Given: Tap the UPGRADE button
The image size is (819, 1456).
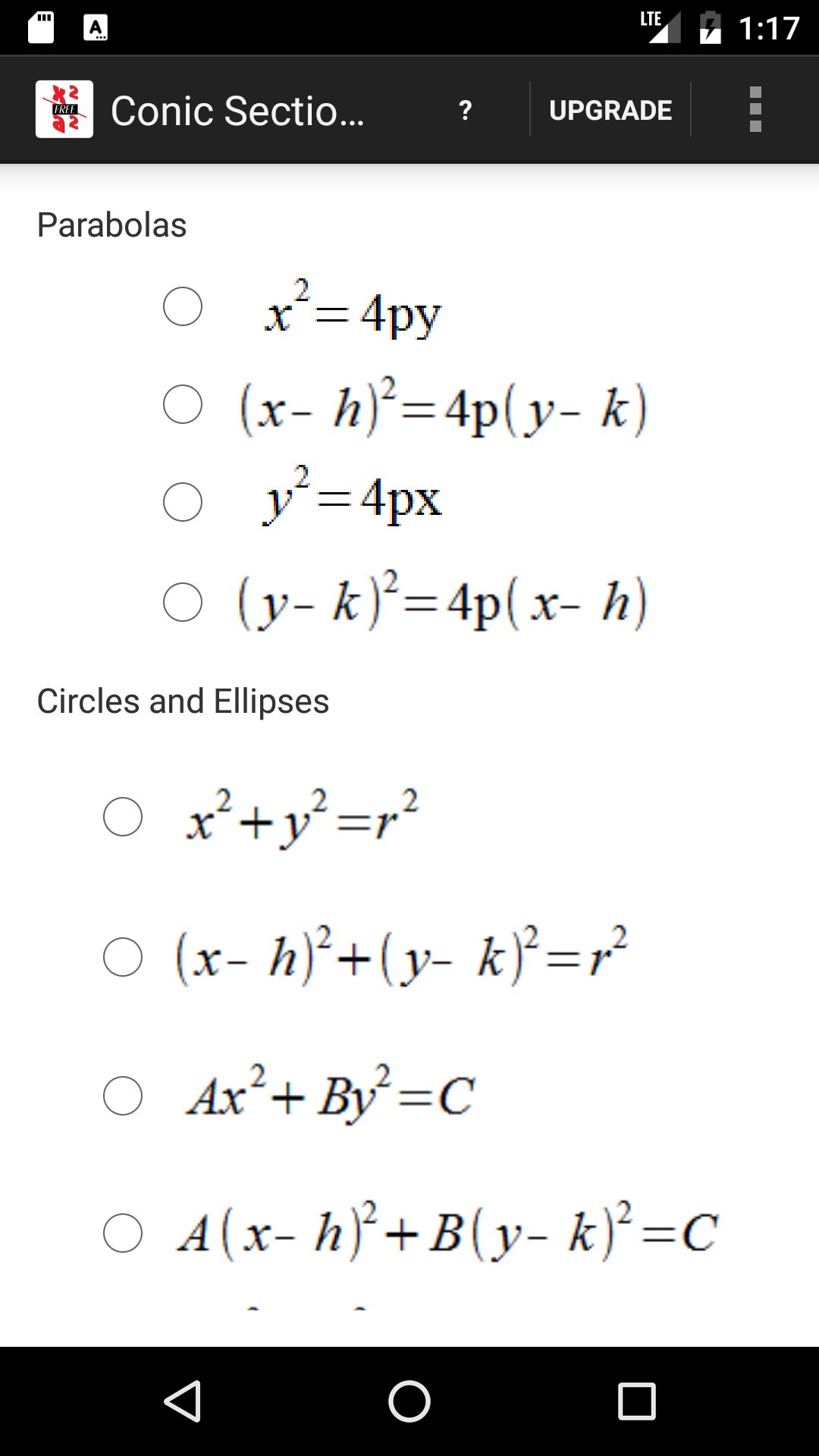Looking at the screenshot, I should point(610,111).
